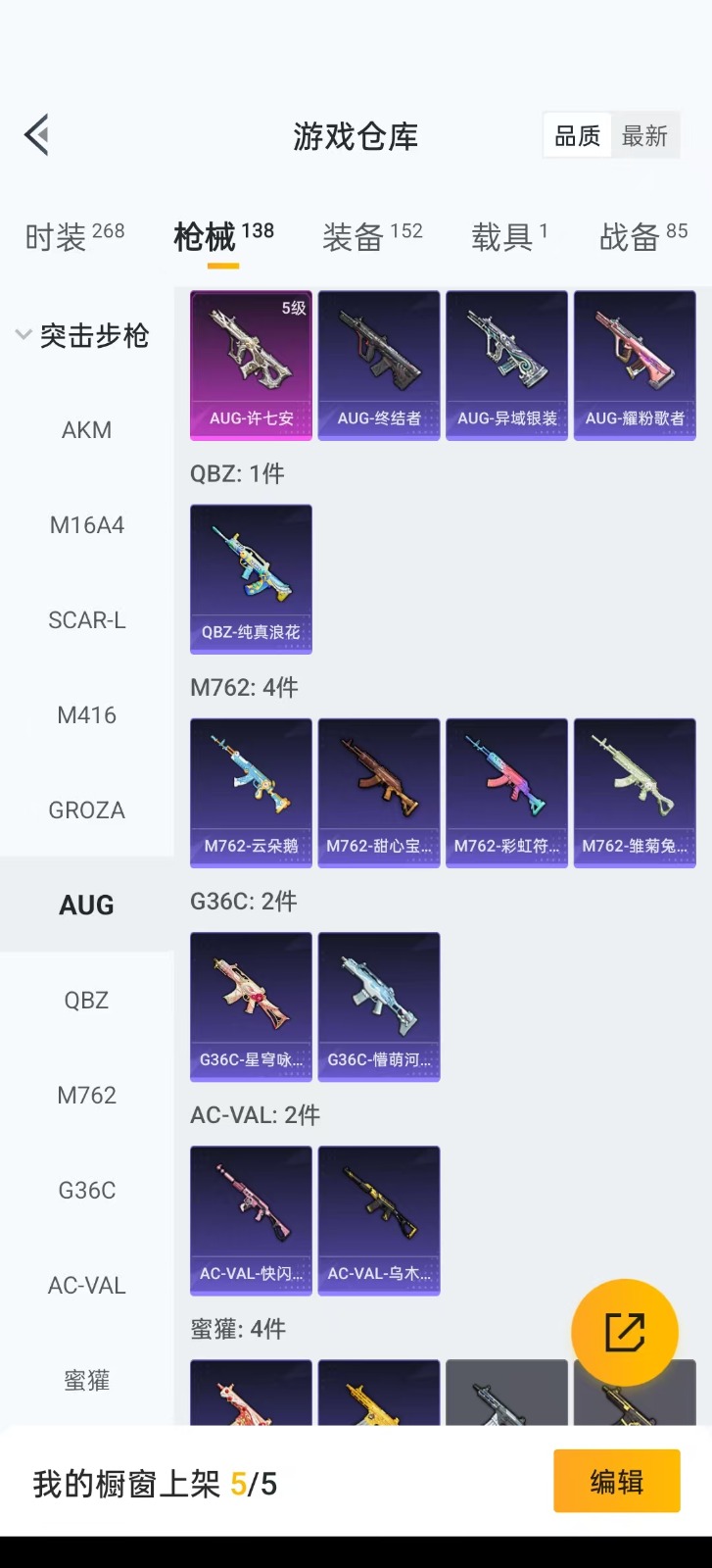Switch to the 时装 tab
This screenshot has height=1568, width=712.
click(74, 236)
